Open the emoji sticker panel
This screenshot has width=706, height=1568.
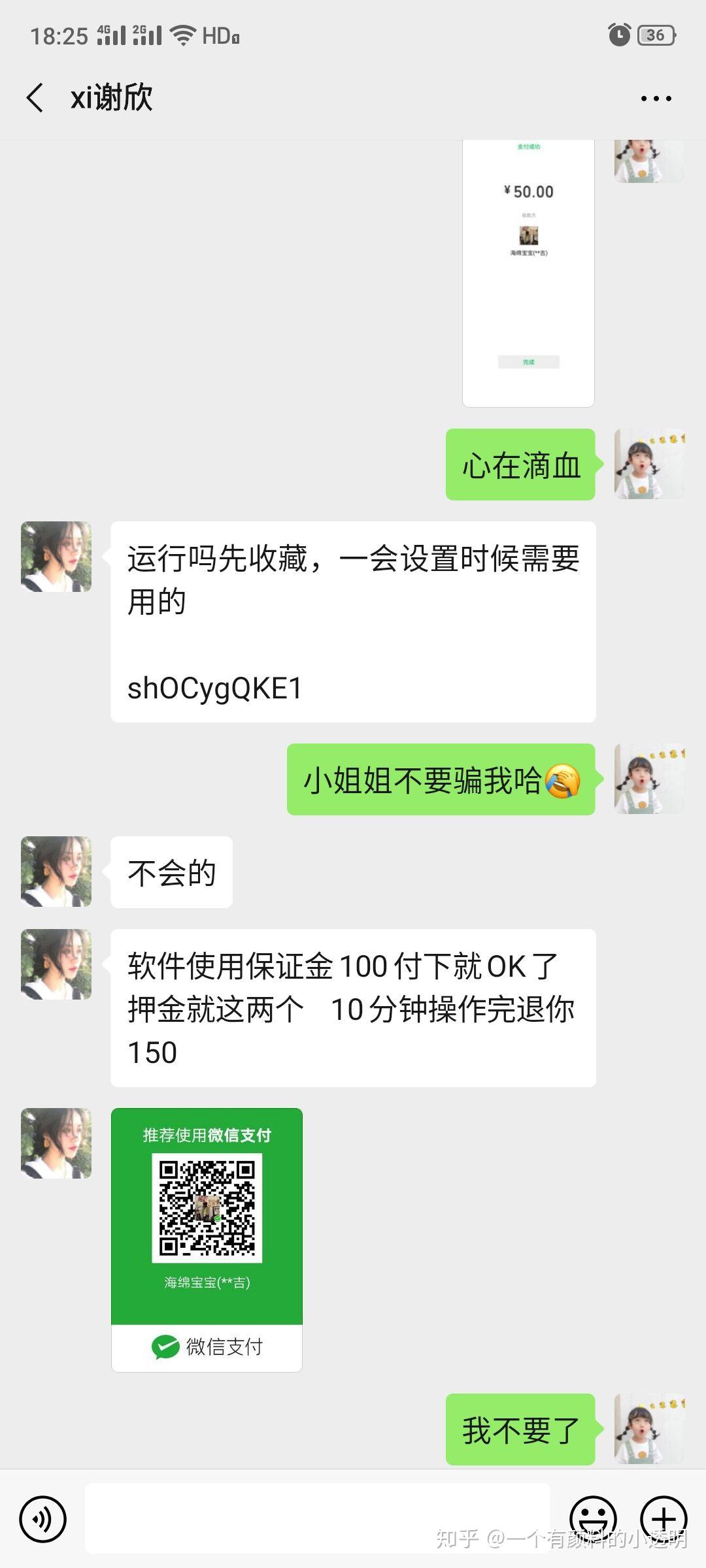tap(593, 1518)
